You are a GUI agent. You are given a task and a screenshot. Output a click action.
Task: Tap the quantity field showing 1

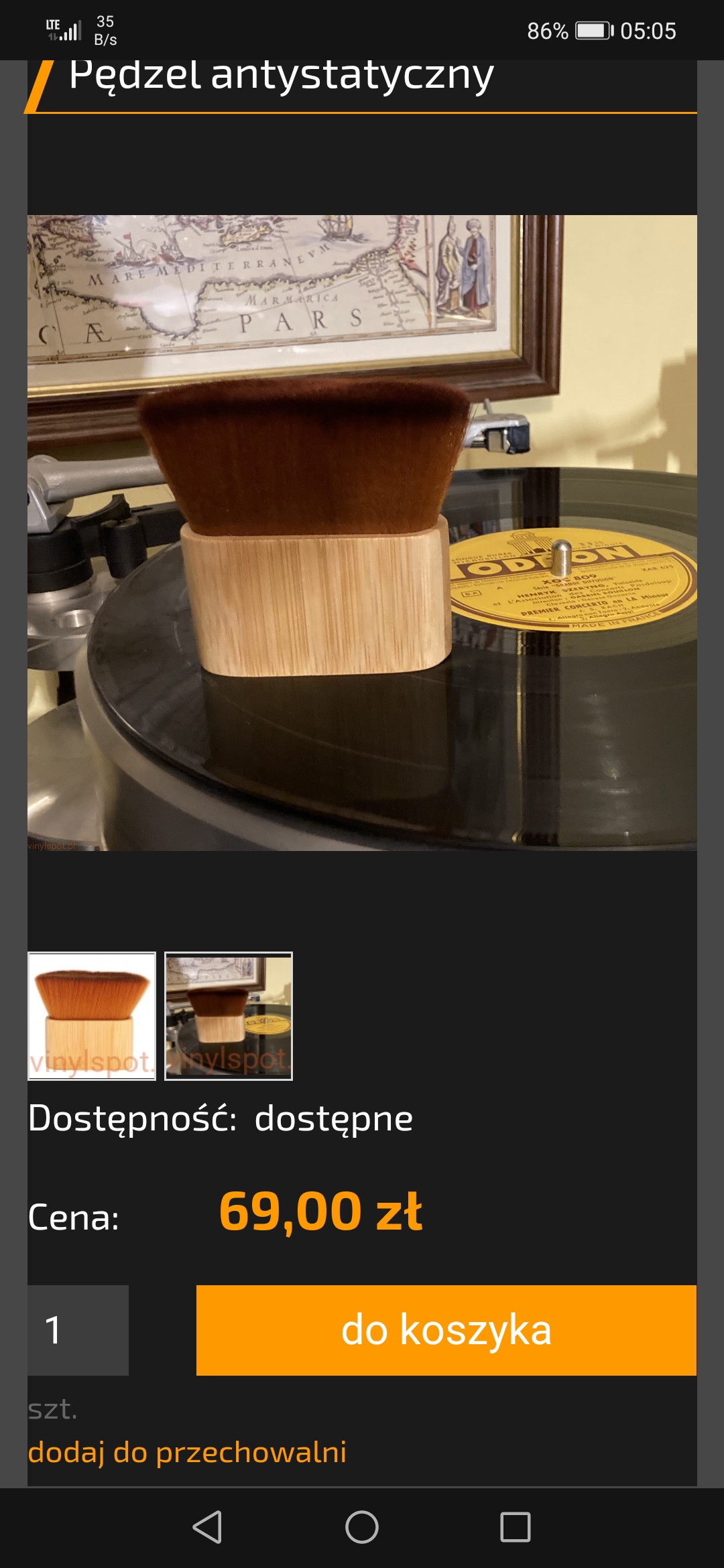click(78, 1330)
